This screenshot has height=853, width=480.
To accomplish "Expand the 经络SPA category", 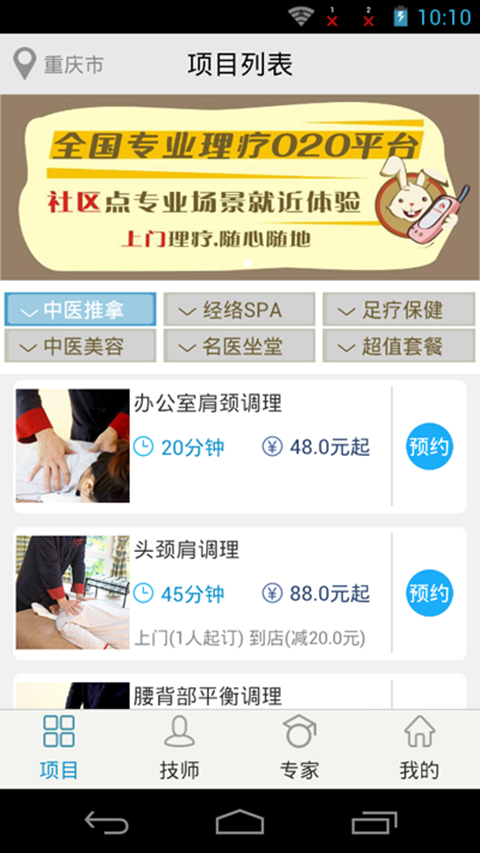I will [239, 310].
